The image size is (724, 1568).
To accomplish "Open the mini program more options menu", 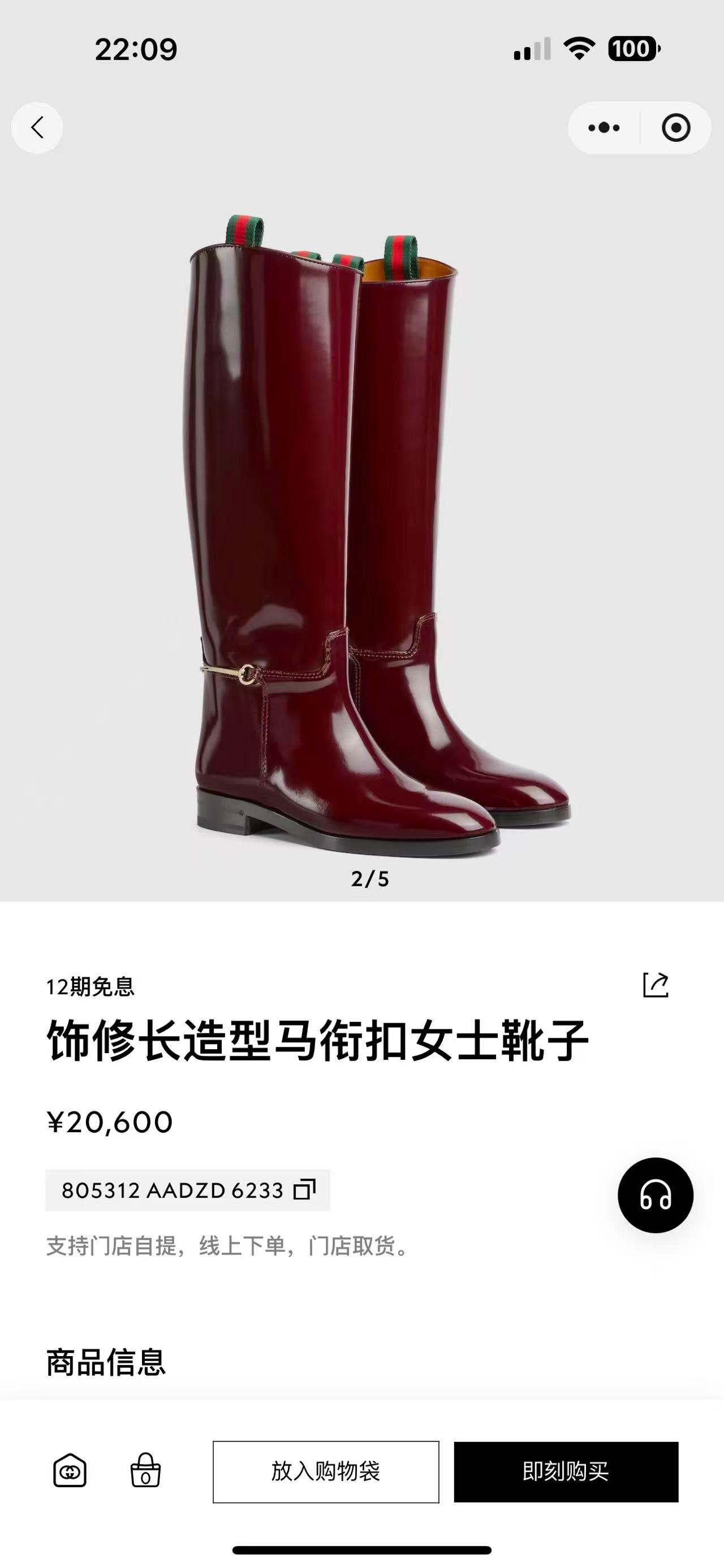I will point(604,128).
